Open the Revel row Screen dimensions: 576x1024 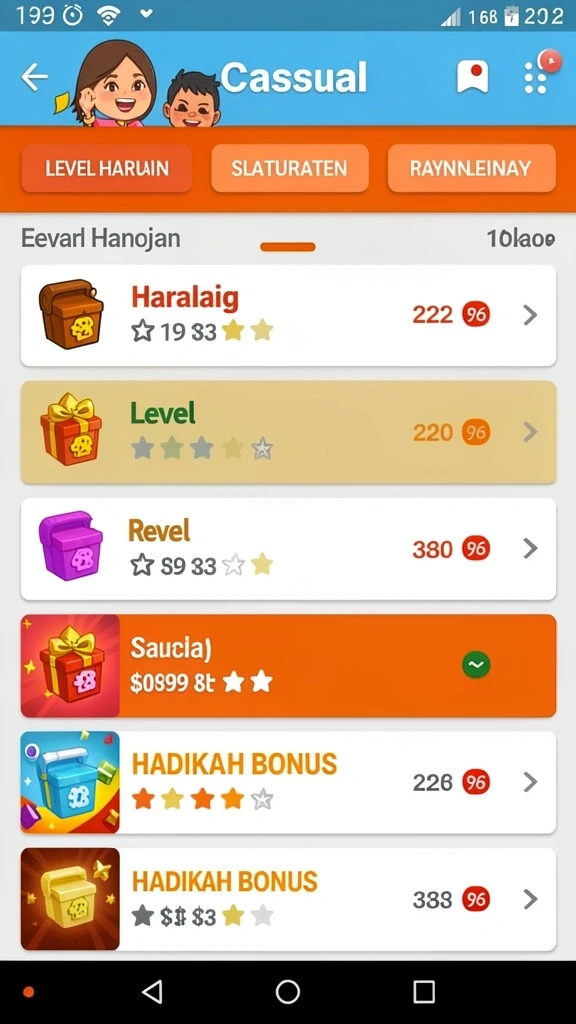288,549
